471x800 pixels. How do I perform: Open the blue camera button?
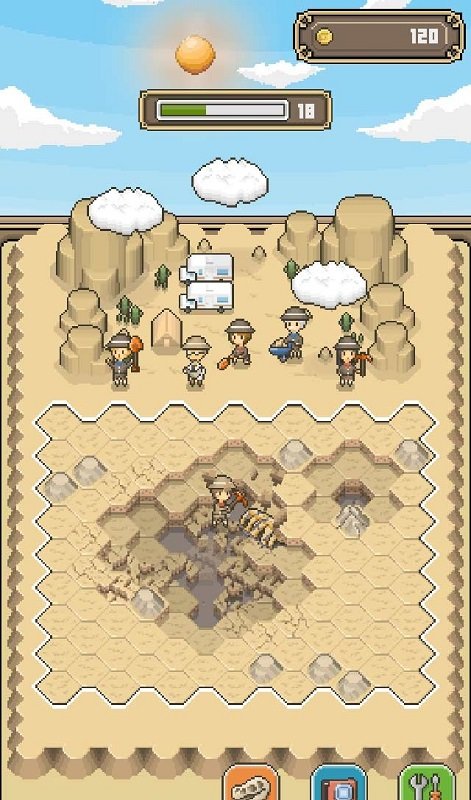click(x=339, y=782)
